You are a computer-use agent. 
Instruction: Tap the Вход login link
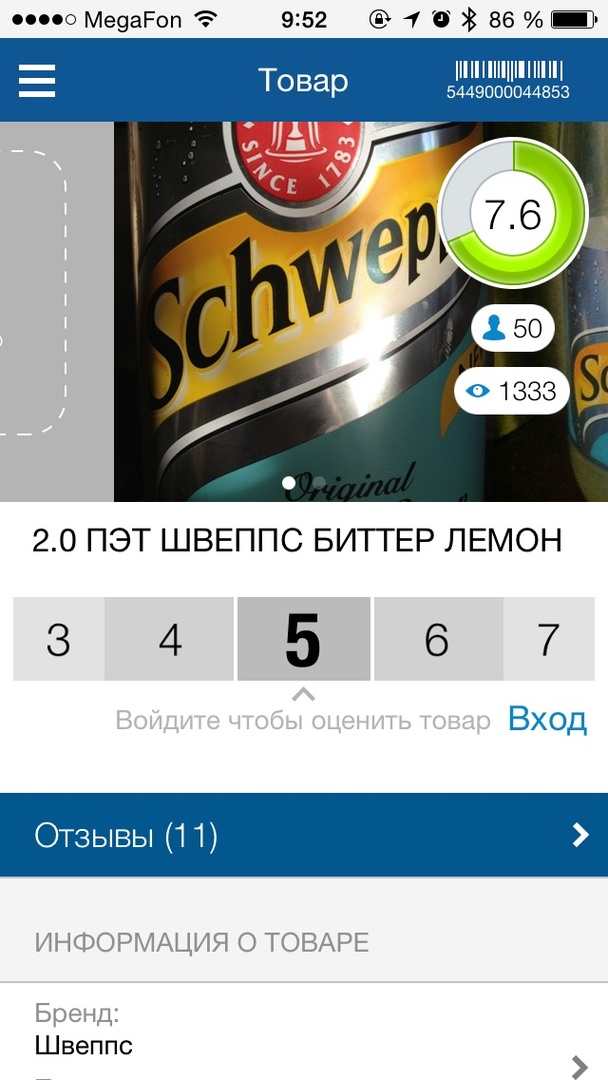pyautogui.click(x=547, y=719)
